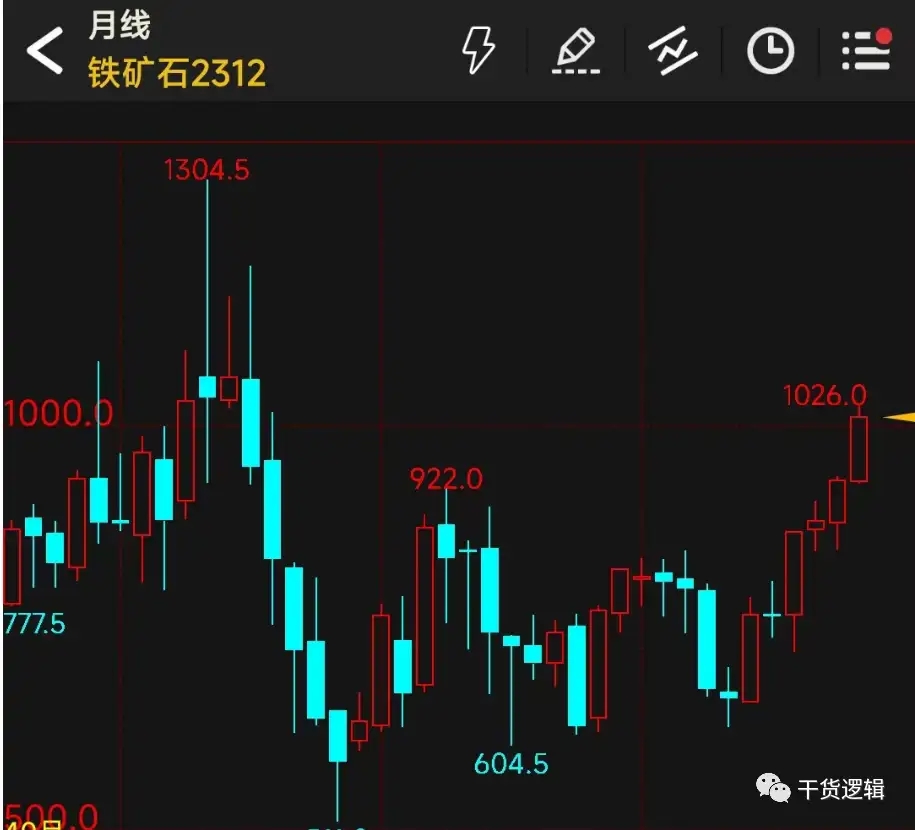915x830 pixels.
Task: Go back using the top-left arrow
Action: point(45,51)
